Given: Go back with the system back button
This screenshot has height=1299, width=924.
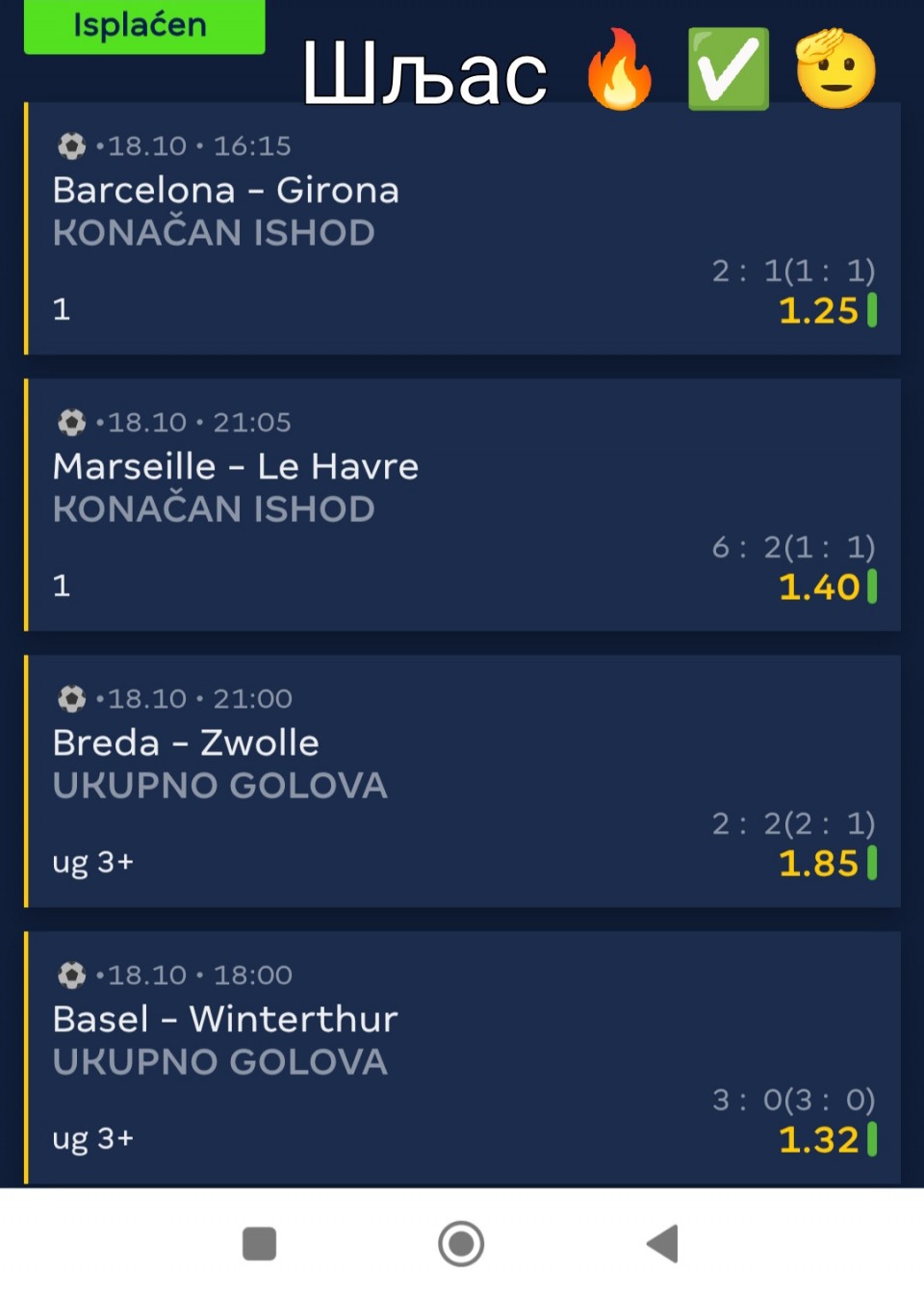Looking at the screenshot, I should pos(662,1243).
